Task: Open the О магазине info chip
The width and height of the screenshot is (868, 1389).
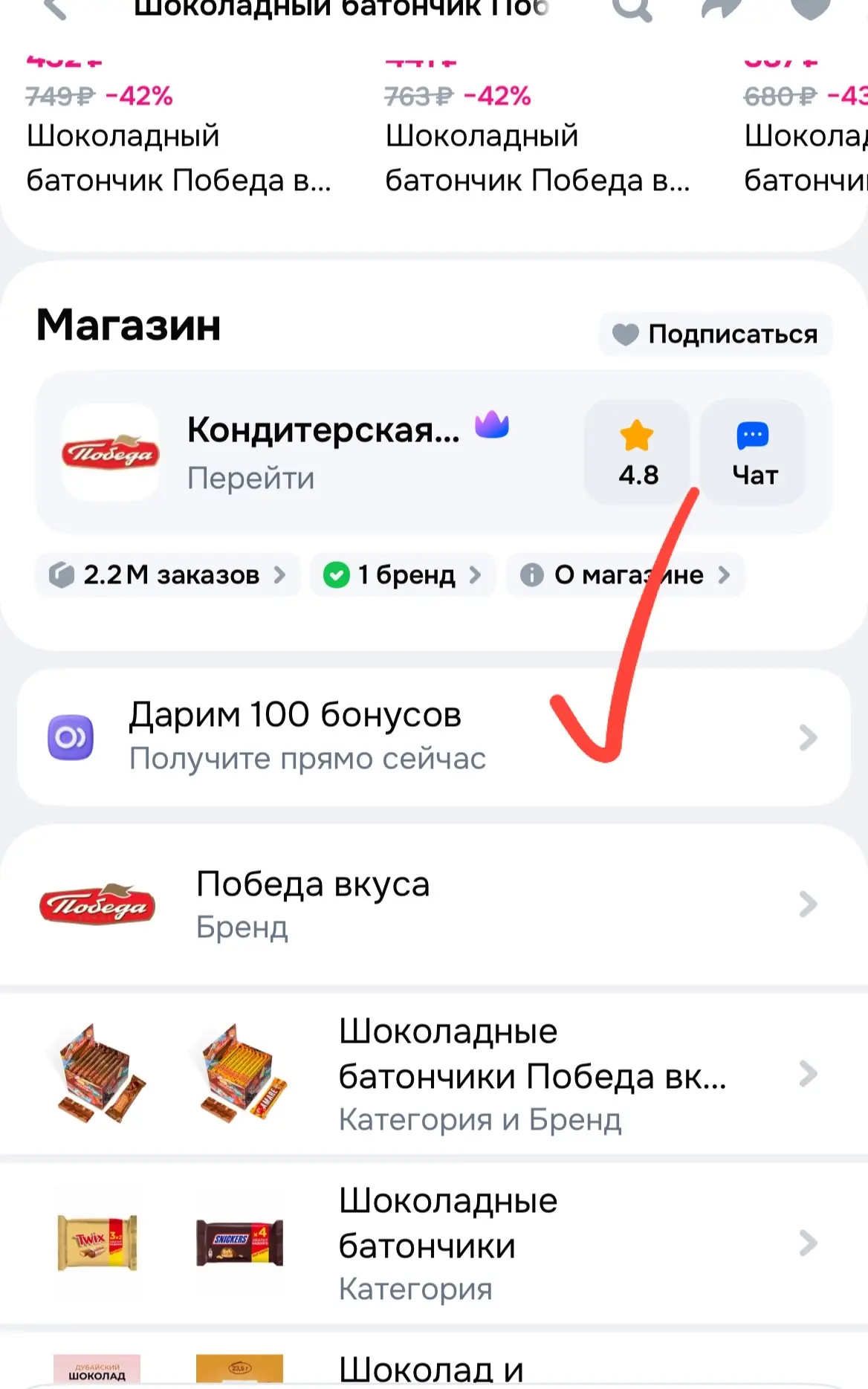Action: [x=625, y=574]
